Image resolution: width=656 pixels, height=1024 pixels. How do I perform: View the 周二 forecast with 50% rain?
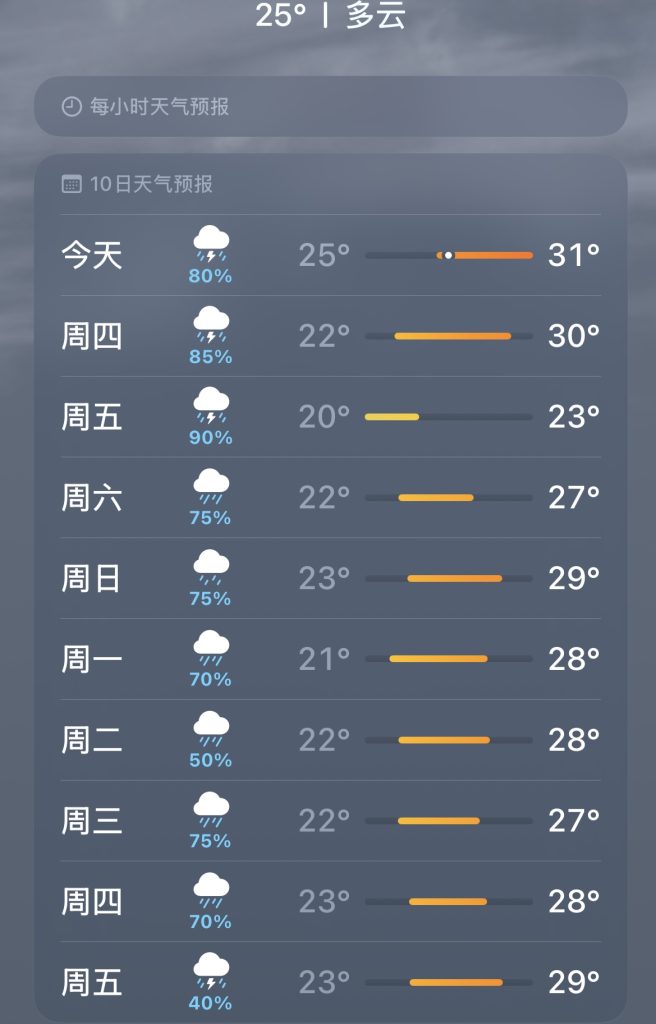click(330, 740)
